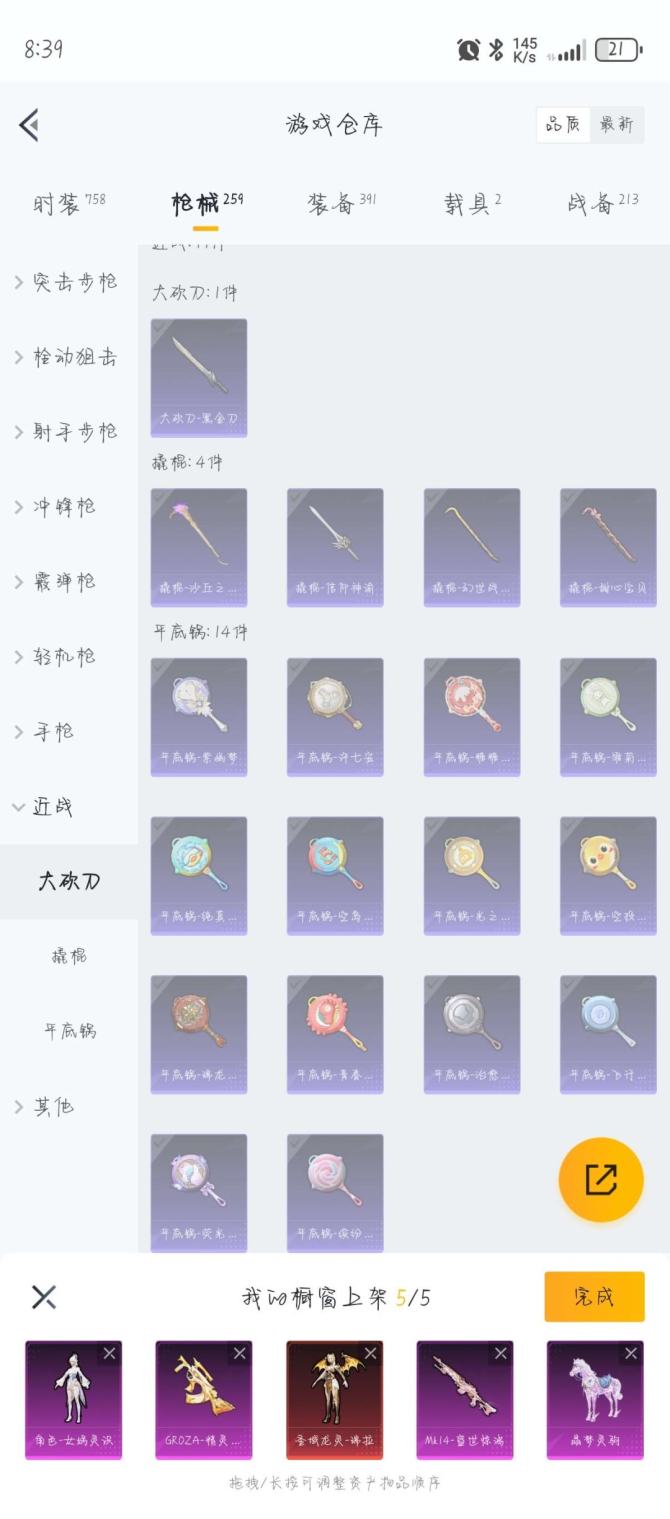Switch to the 装备 tab
Image resolution: width=670 pixels, height=1519 pixels.
[x=342, y=204]
